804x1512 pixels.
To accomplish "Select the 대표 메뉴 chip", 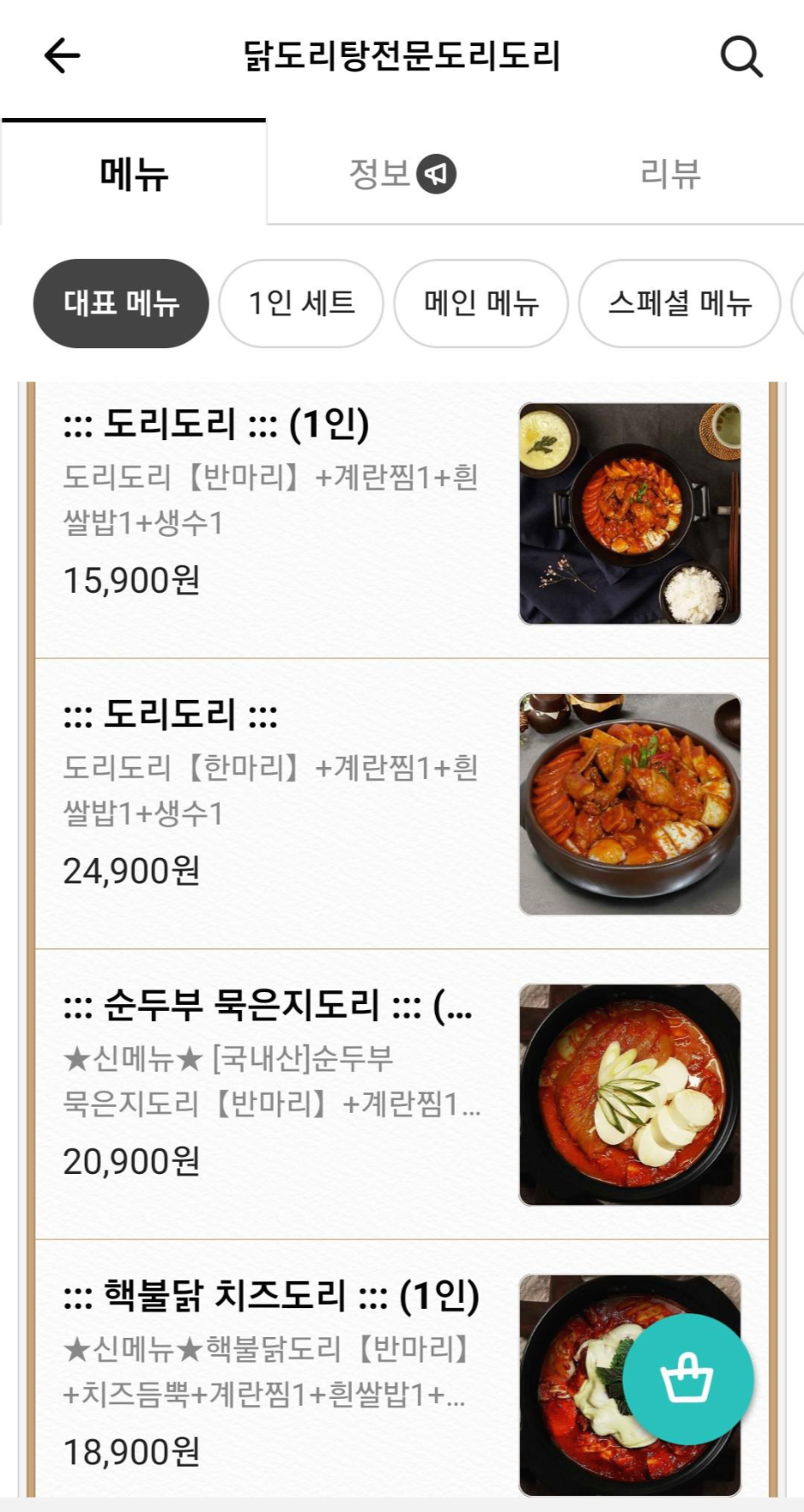I will point(121,303).
